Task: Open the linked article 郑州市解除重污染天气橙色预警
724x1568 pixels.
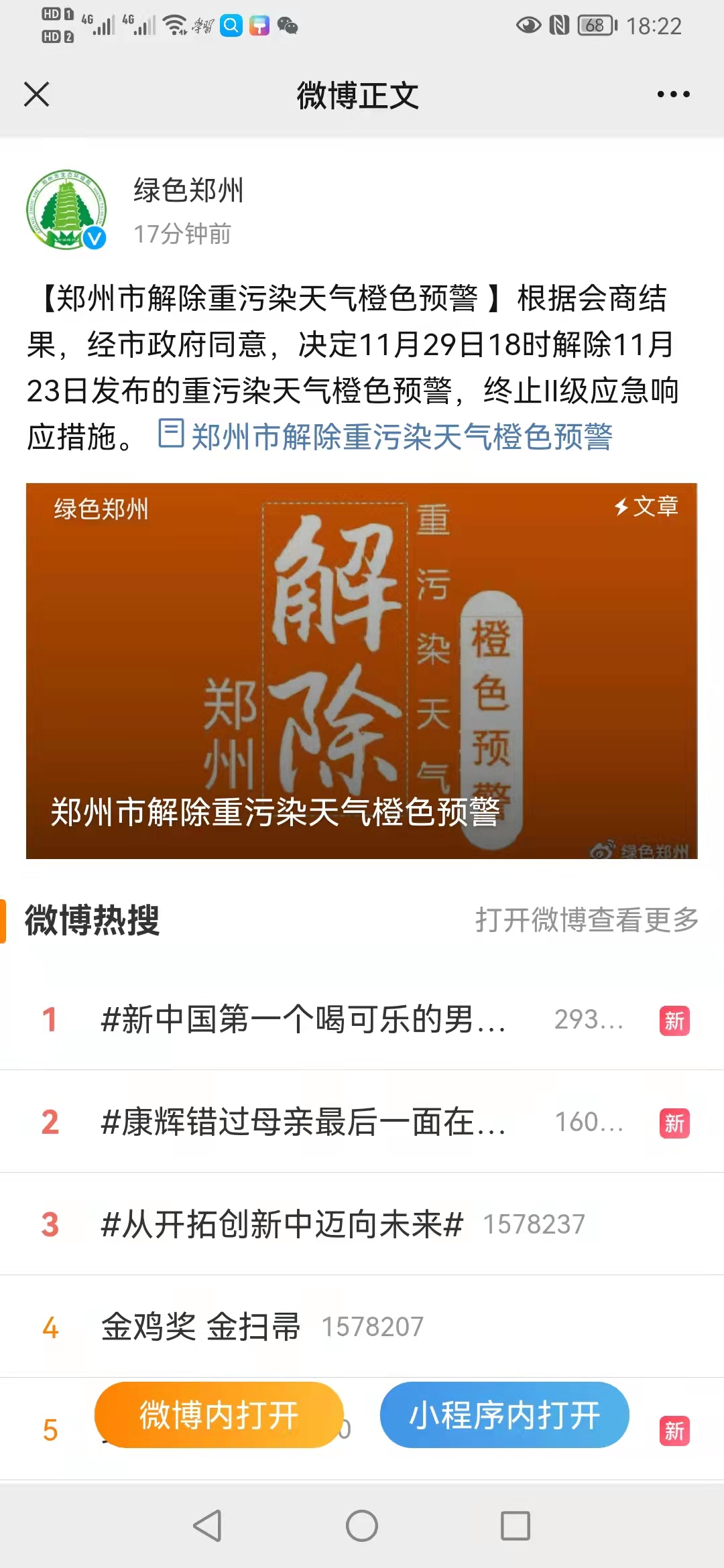Action: click(x=401, y=437)
